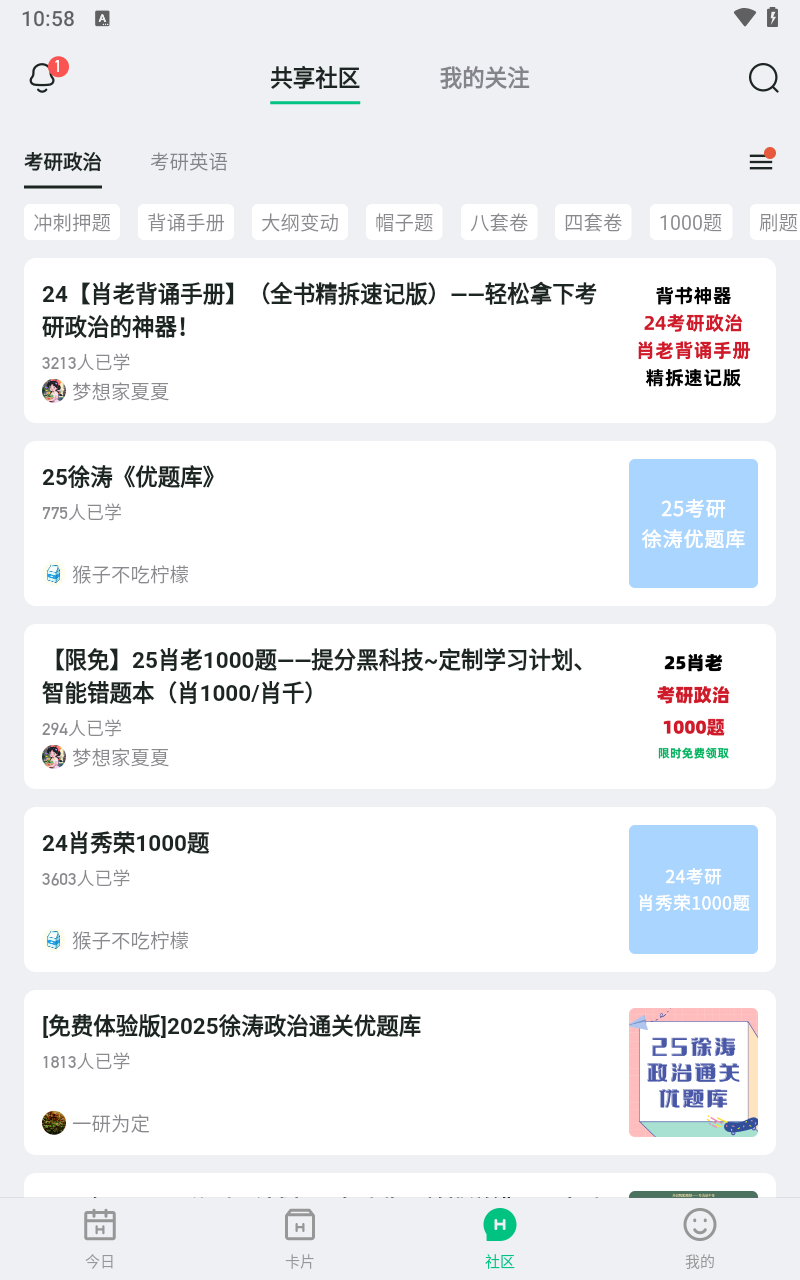Open the notification bell with red badge
This screenshot has width=800, height=1280.
pos(42,78)
